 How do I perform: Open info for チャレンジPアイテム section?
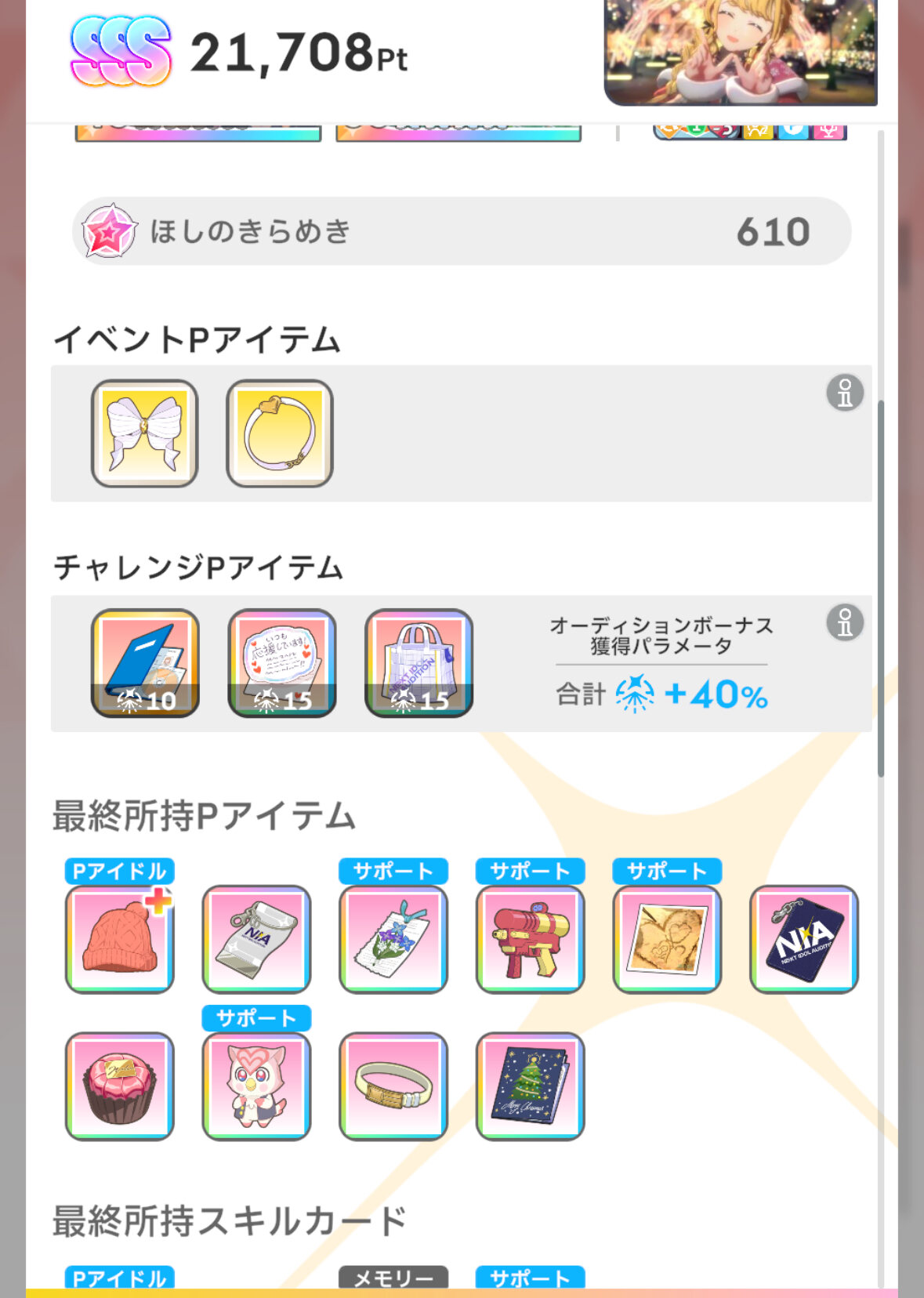click(x=844, y=623)
